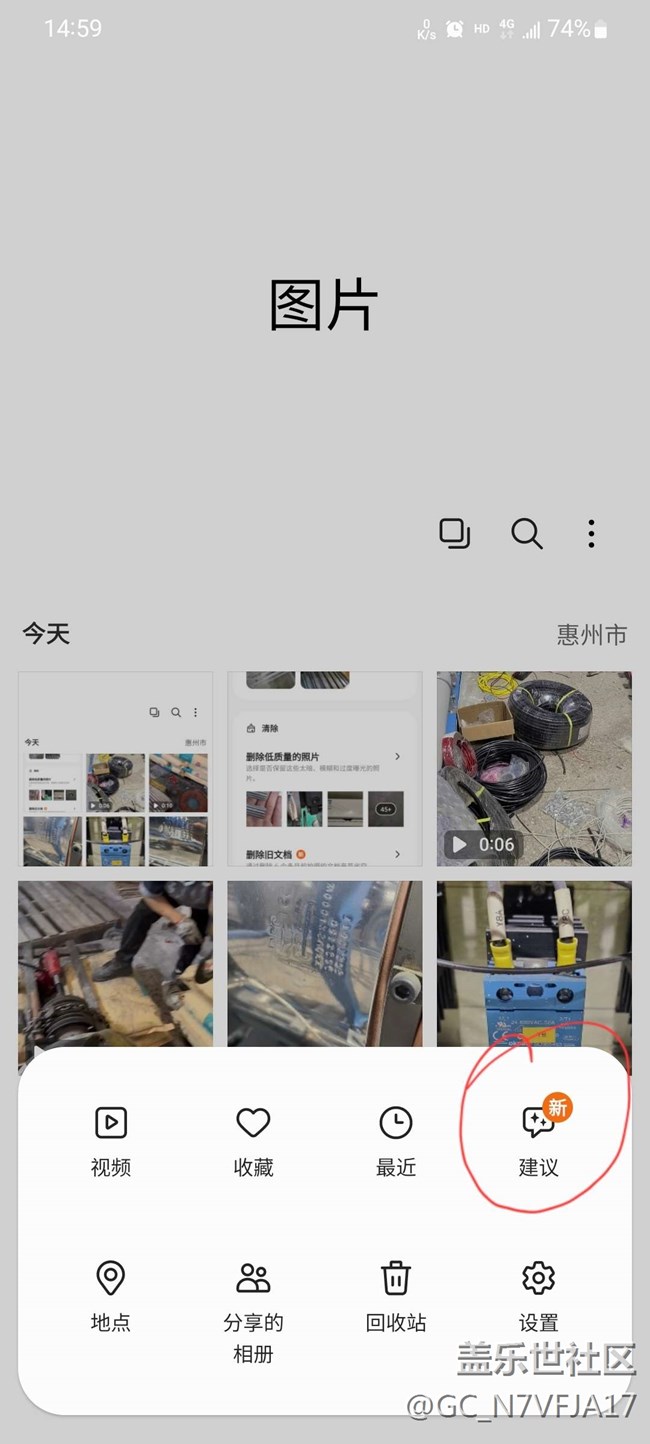This screenshot has height=1444, width=650.
Task: Open the 清除 cleanup screenshot thumbnail
Action: click(325, 768)
